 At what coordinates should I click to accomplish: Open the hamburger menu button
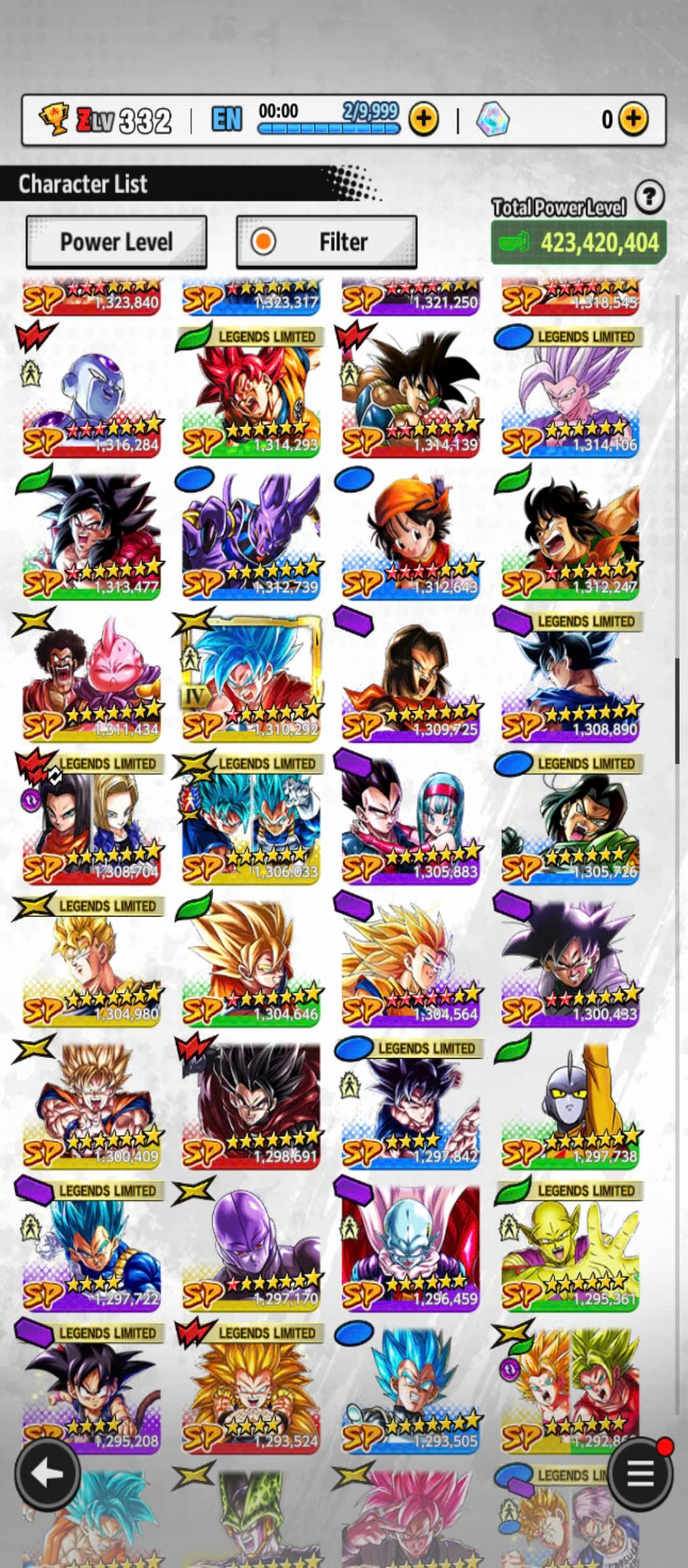click(x=640, y=1473)
